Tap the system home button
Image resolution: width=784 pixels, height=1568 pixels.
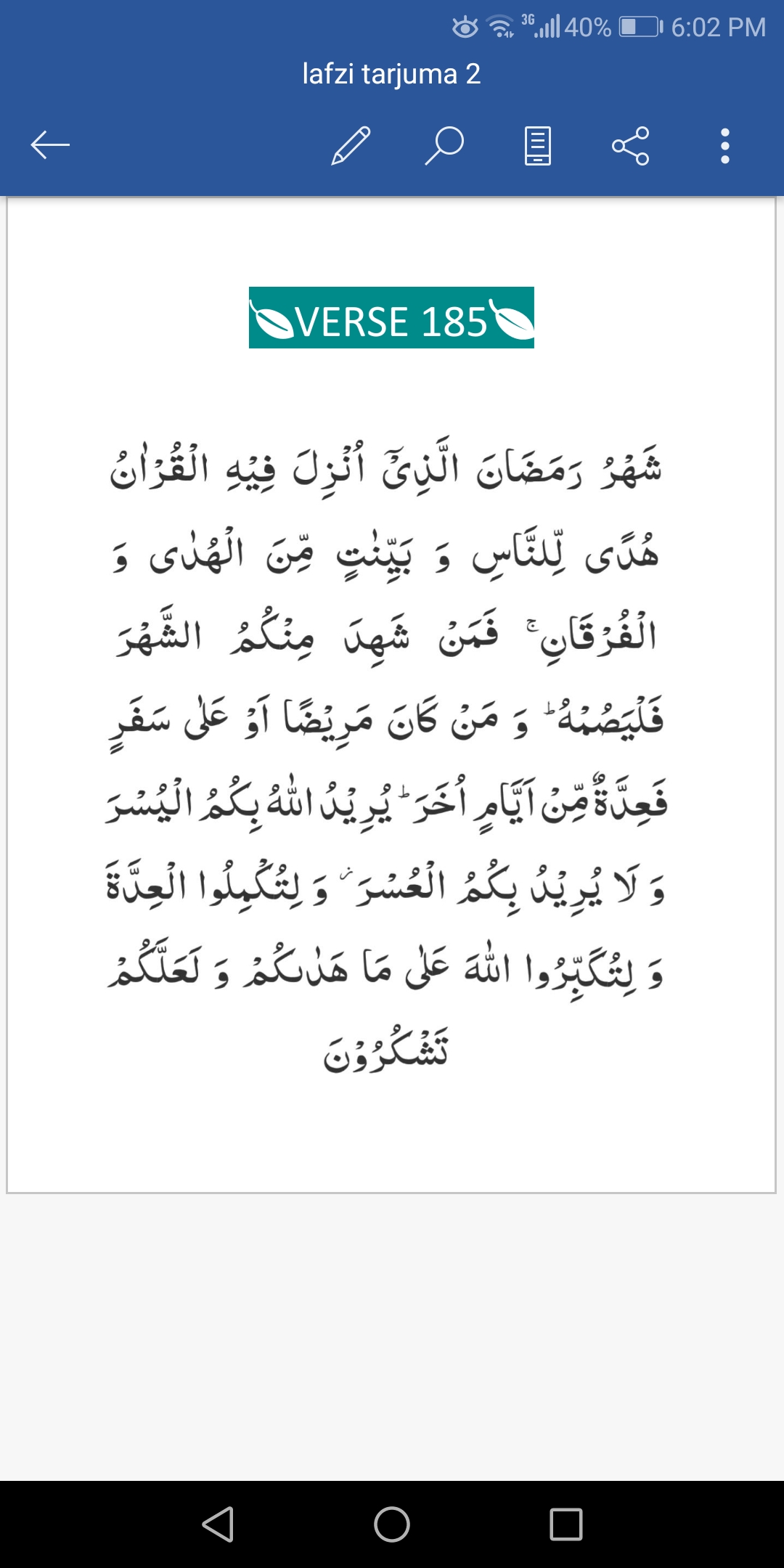click(x=392, y=1524)
